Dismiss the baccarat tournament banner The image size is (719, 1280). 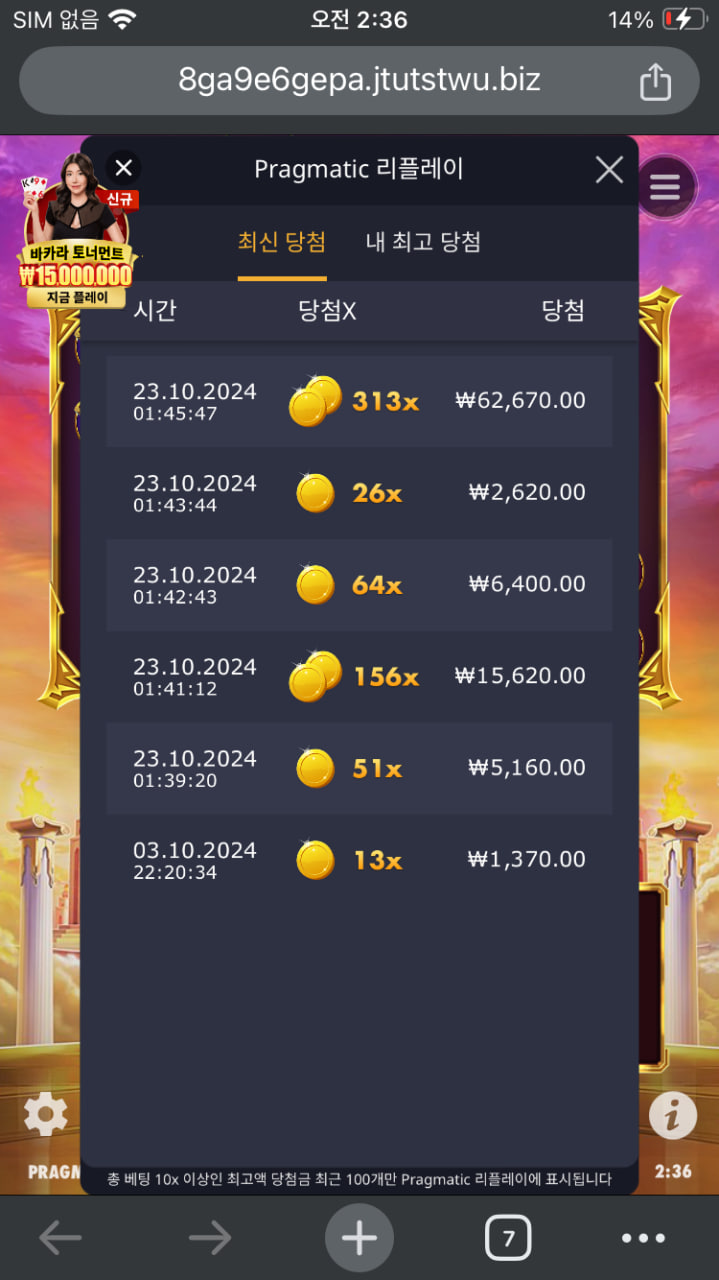[123, 168]
